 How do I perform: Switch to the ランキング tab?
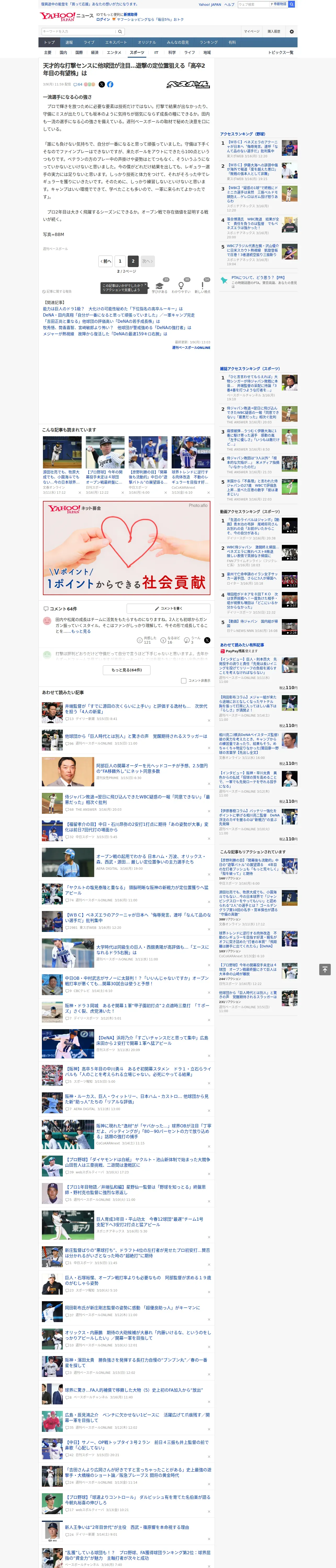coord(209,42)
